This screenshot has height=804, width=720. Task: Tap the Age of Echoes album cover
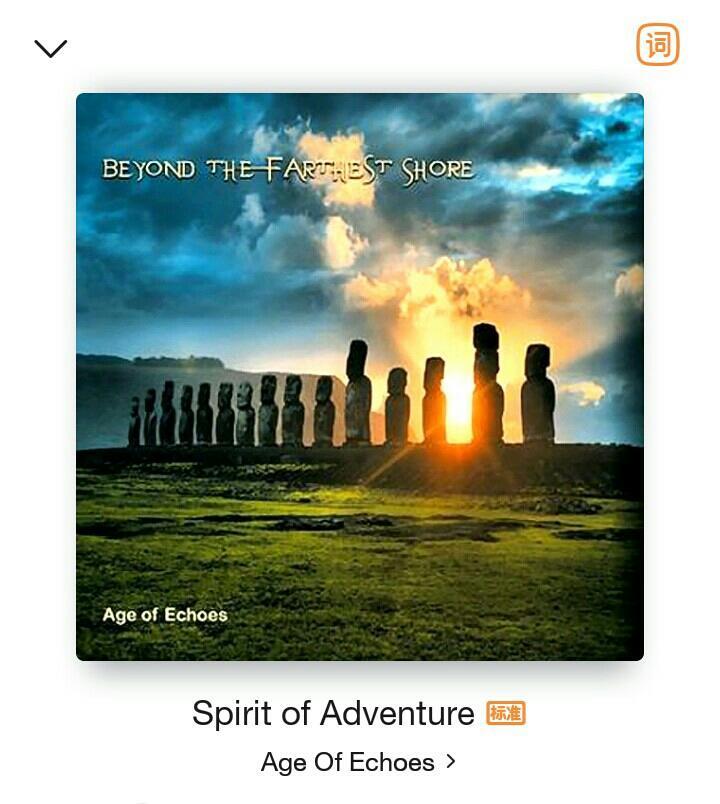[x=360, y=377]
